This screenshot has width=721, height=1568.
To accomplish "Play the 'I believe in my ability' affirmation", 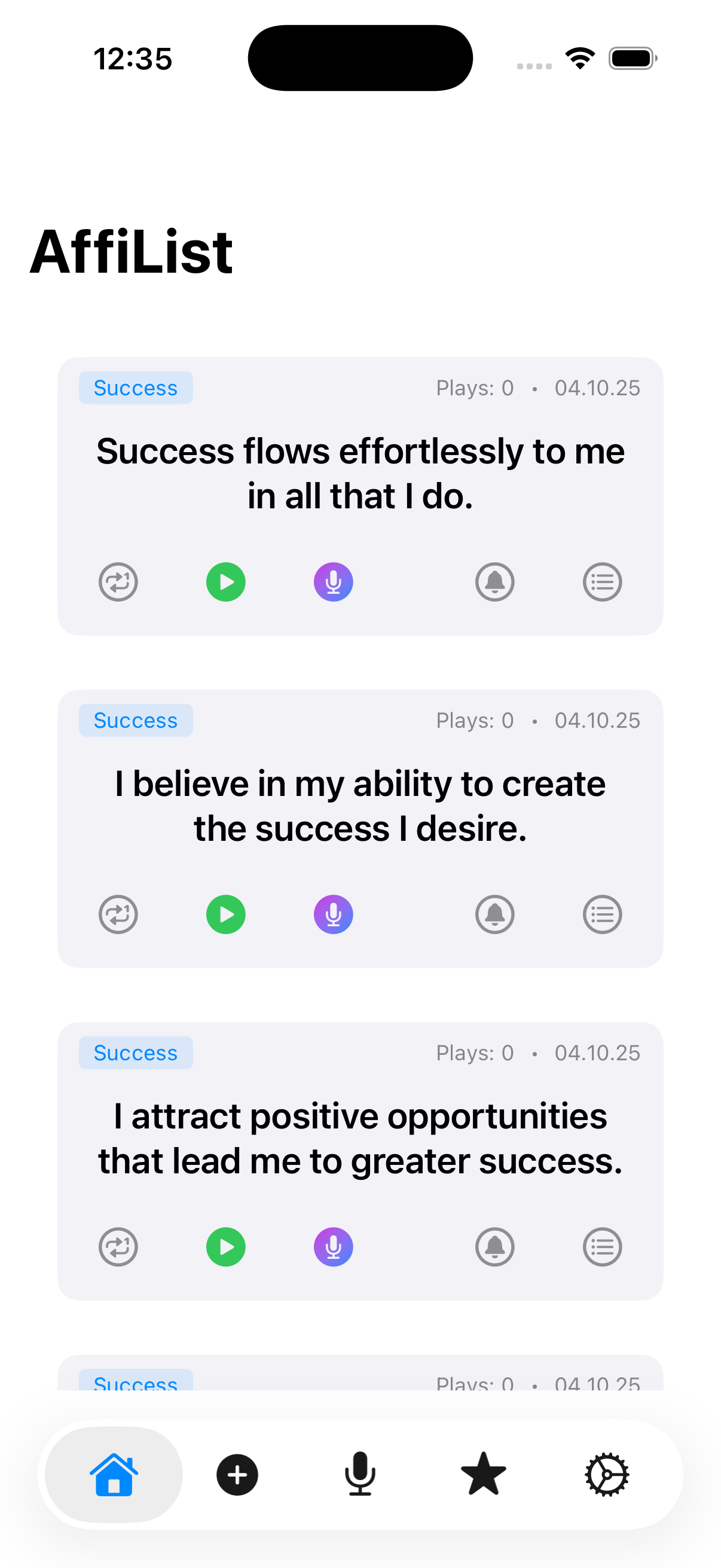I will [x=225, y=914].
